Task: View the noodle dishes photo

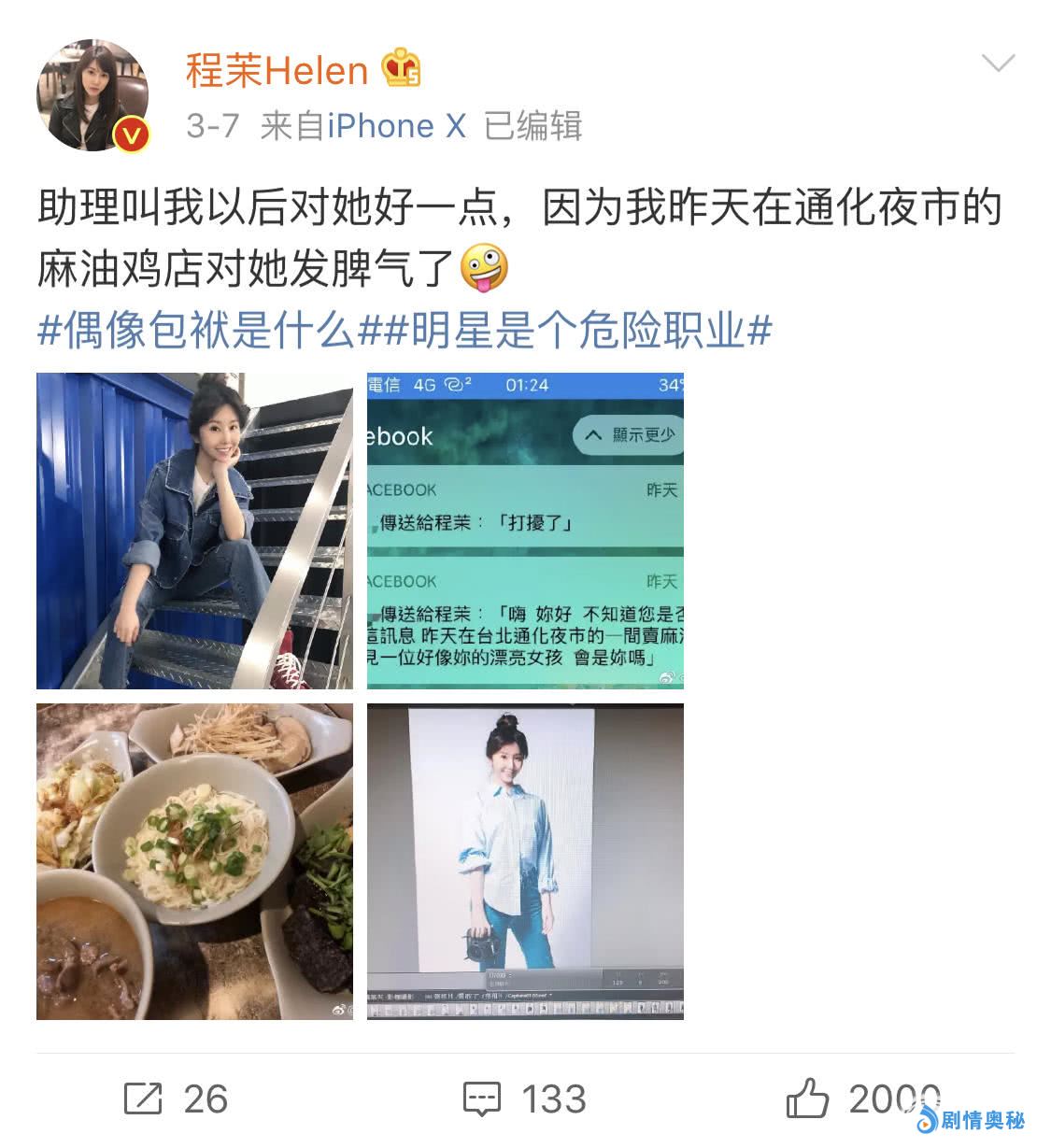Action: point(194,861)
